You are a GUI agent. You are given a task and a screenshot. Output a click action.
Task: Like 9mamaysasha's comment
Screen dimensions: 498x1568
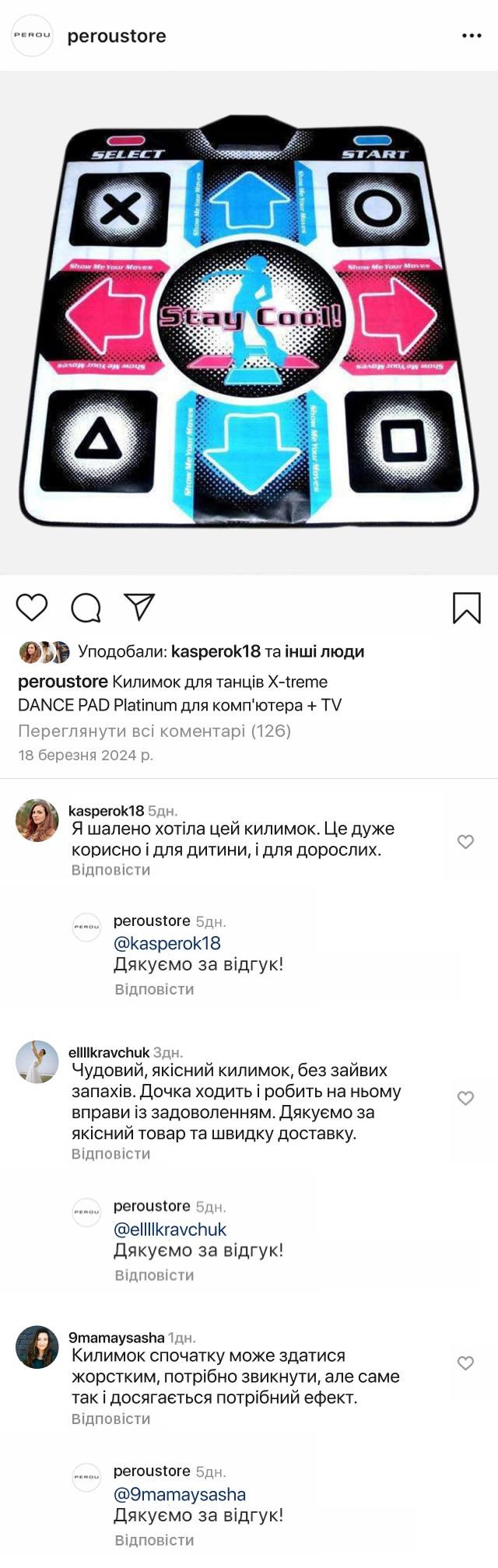(465, 1363)
